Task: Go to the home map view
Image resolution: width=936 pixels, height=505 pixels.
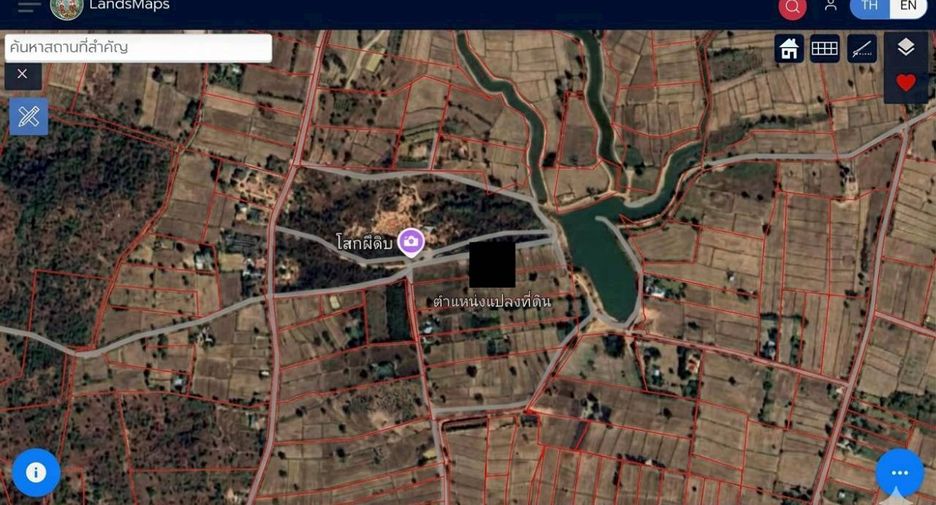Action: coord(789,48)
